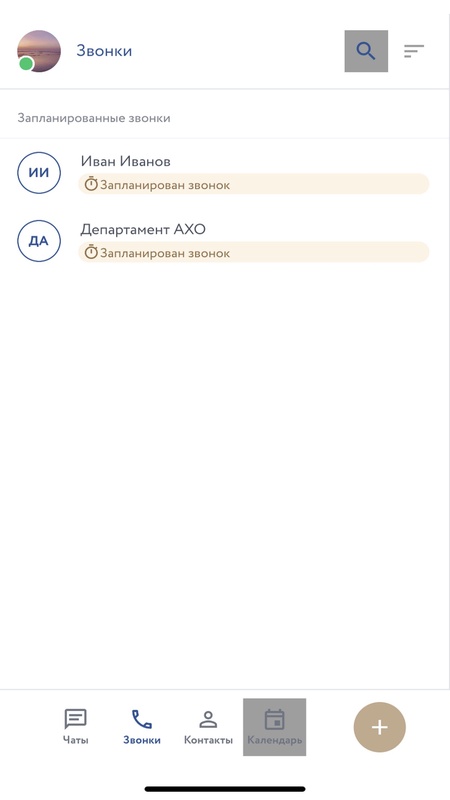Open the sort and filter icon
The width and height of the screenshot is (450, 800).
pos(414,51)
